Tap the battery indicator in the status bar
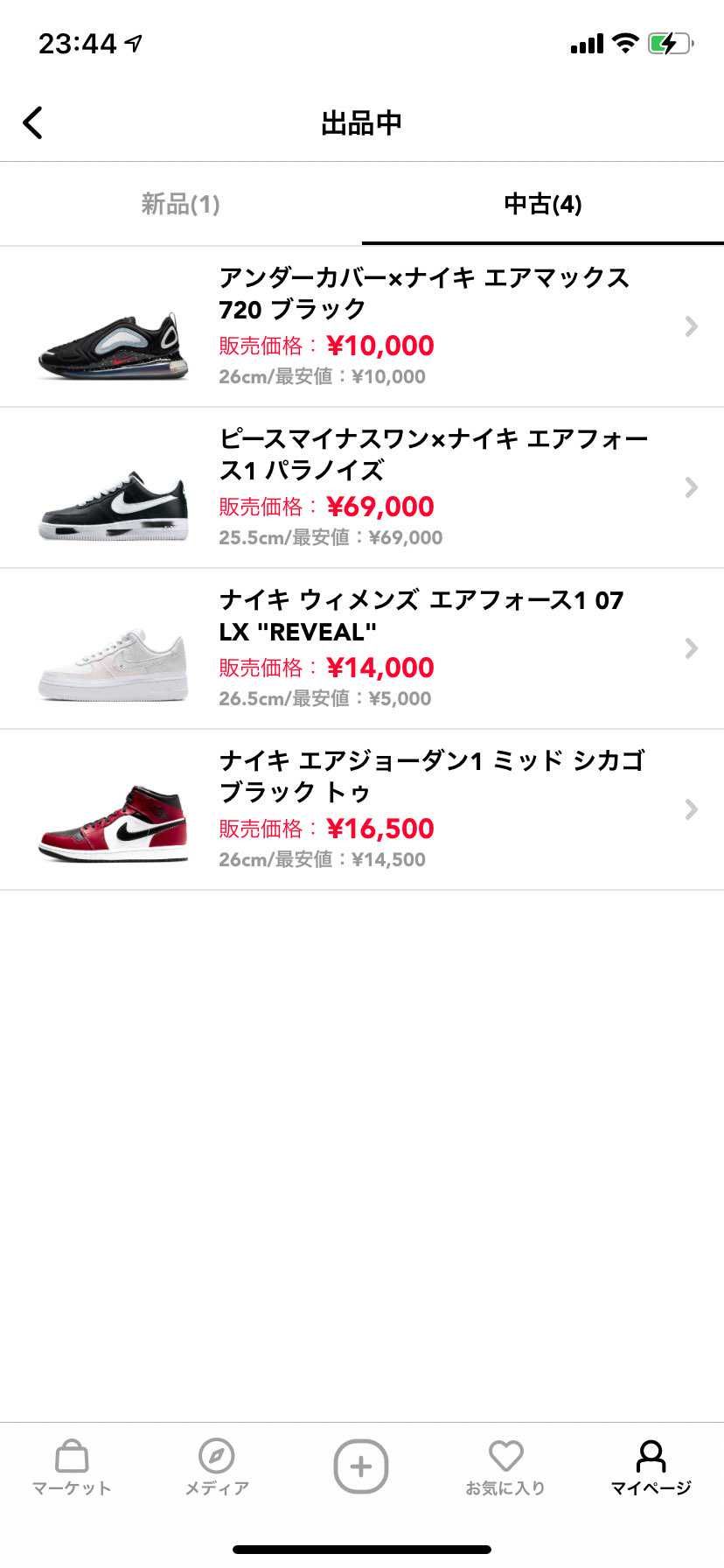Image resolution: width=724 pixels, height=1568 pixels. pos(666,42)
